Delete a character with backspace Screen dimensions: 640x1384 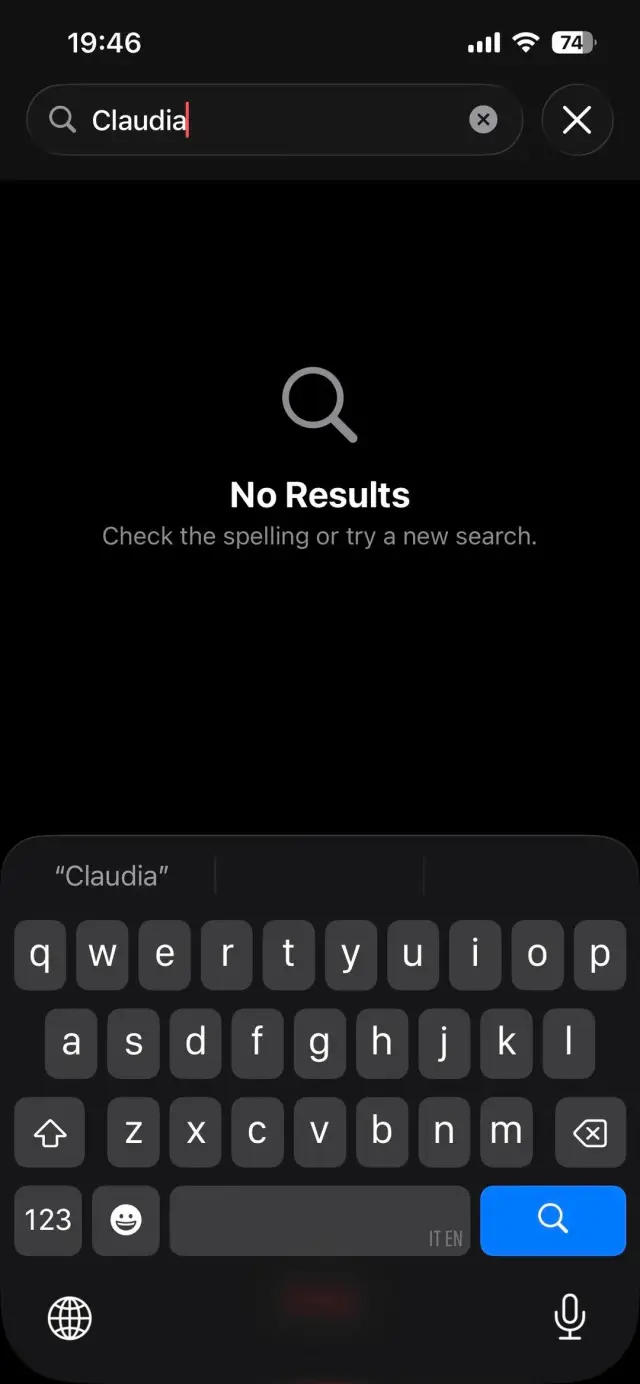[589, 1132]
